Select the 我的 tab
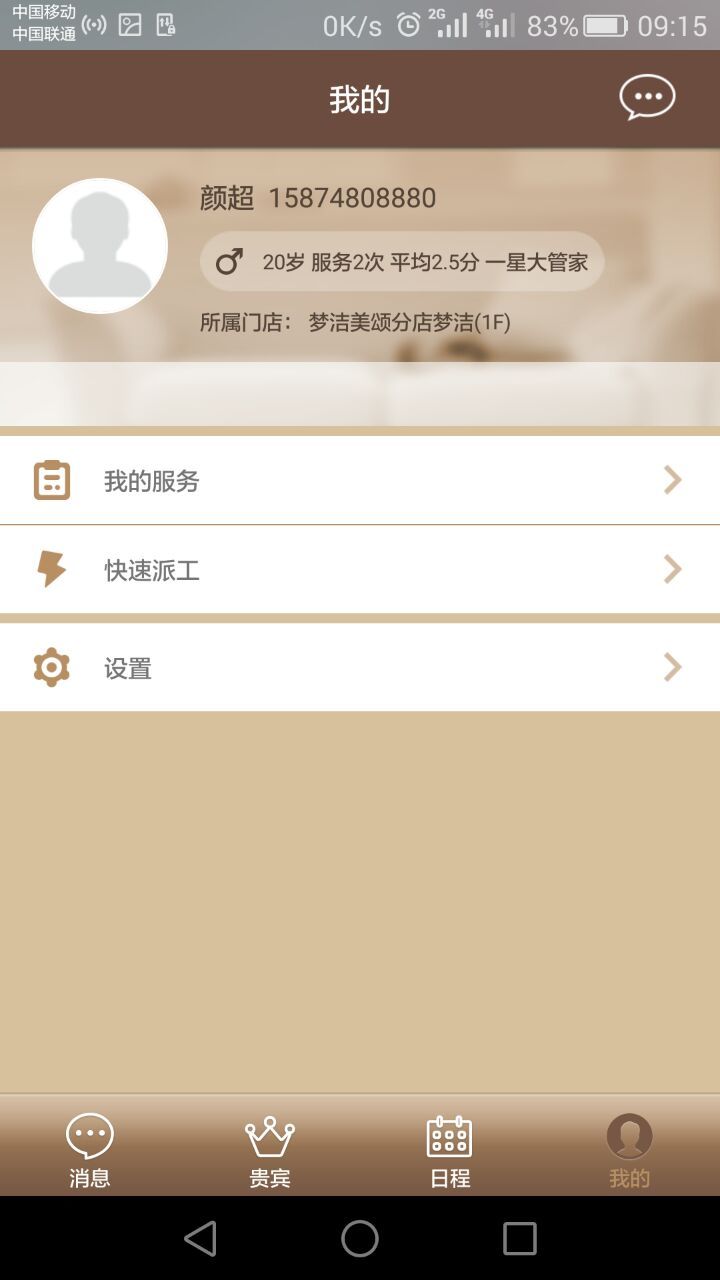This screenshot has height=1280, width=720. pos(629,1150)
